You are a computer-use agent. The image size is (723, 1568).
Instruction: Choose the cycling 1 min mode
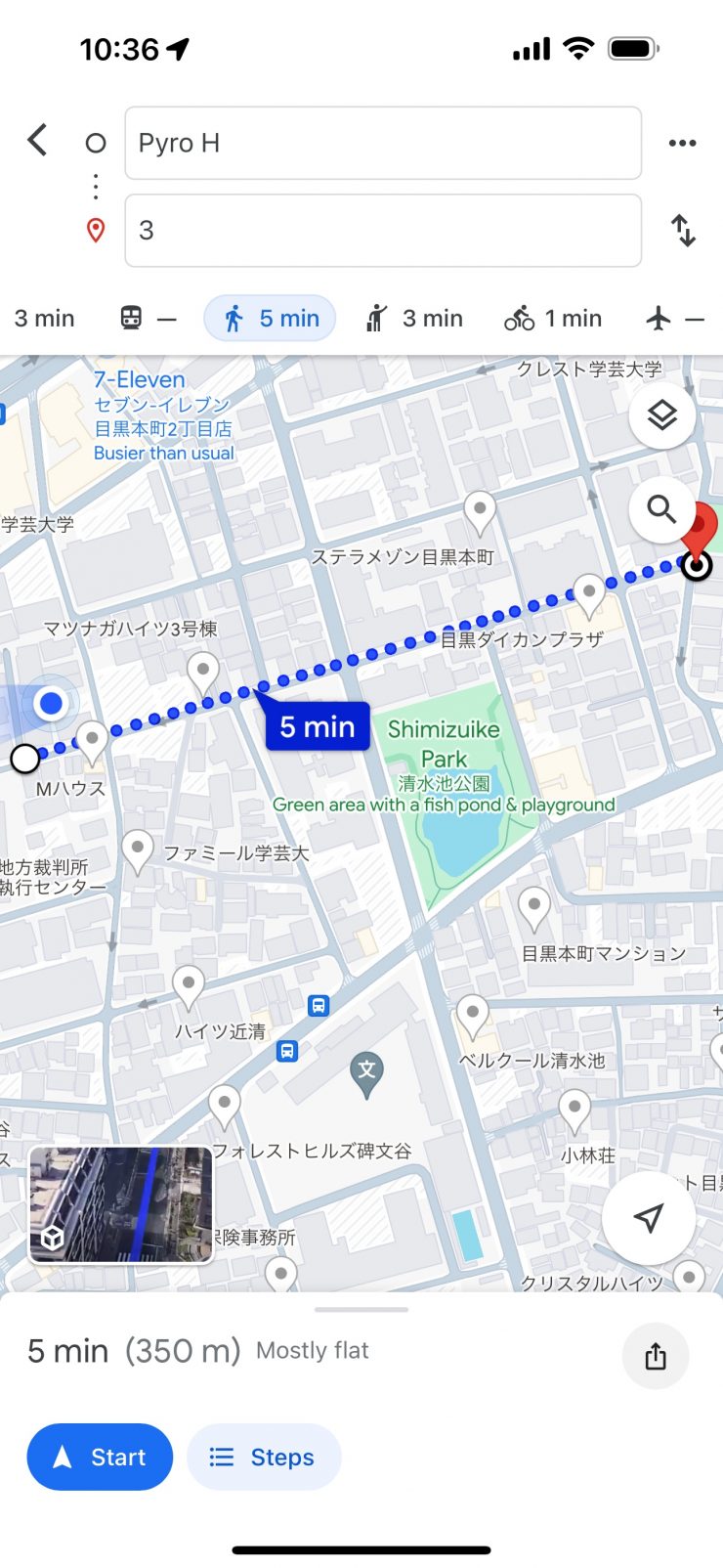point(553,319)
